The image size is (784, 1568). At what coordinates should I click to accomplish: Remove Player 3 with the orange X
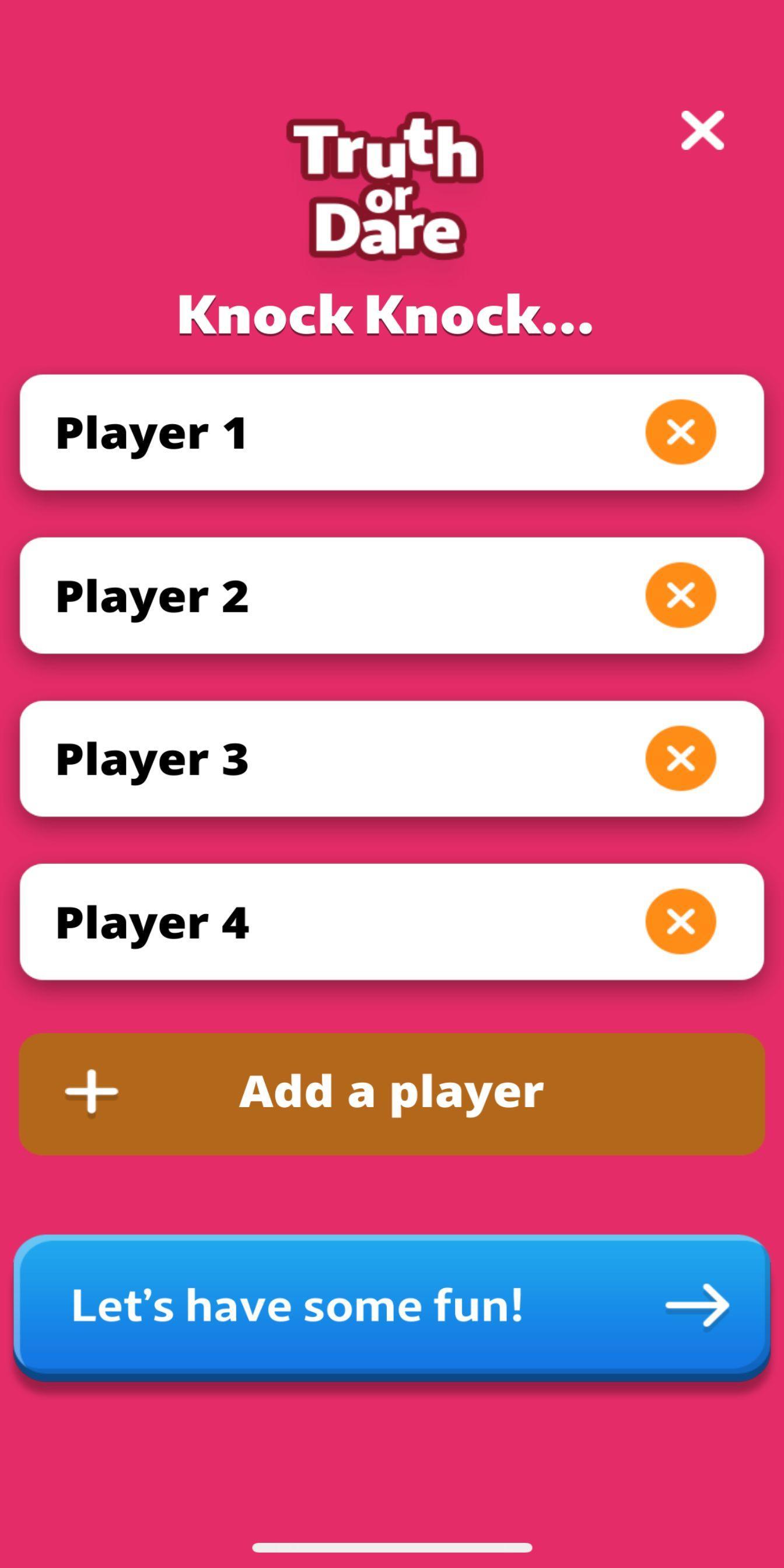click(681, 758)
